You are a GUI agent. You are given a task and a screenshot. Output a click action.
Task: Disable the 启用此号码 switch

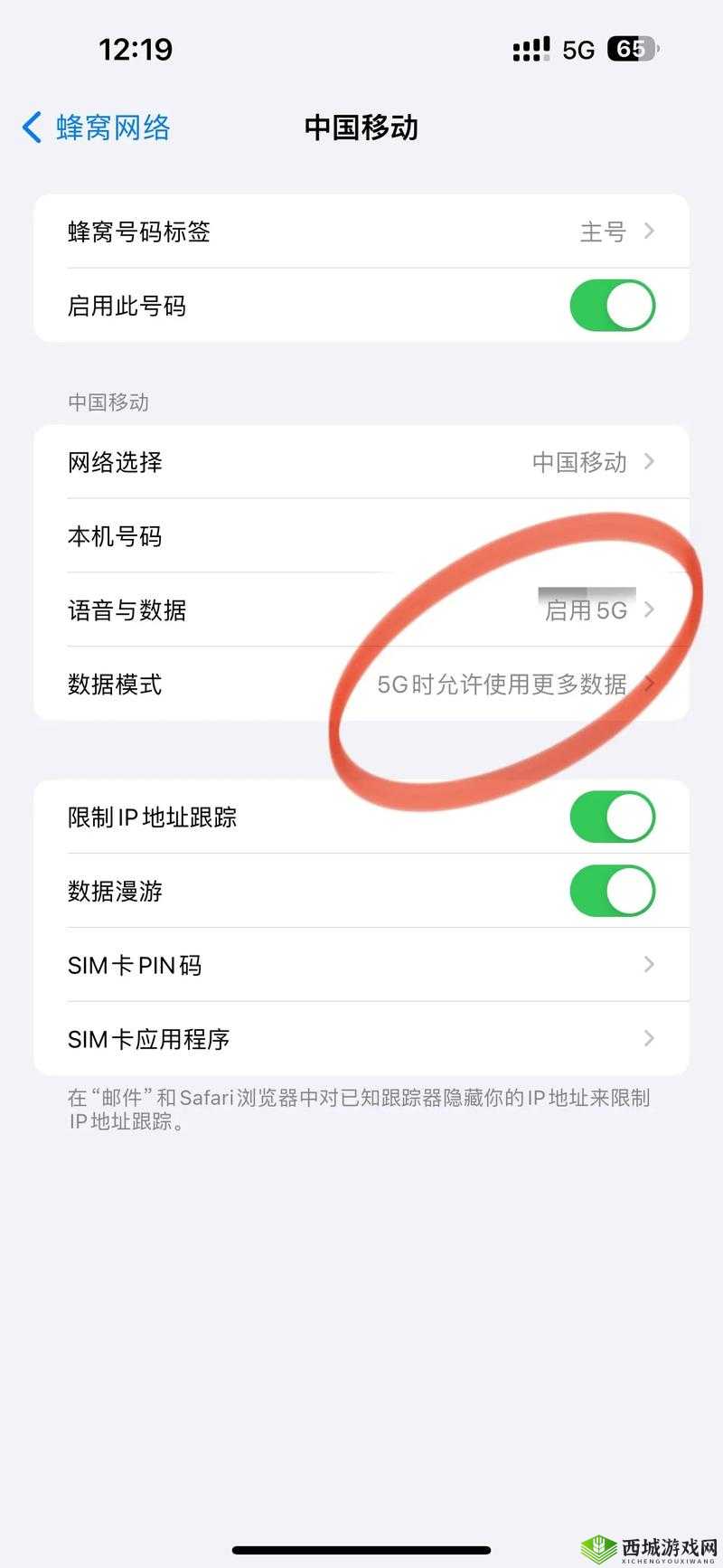612,306
